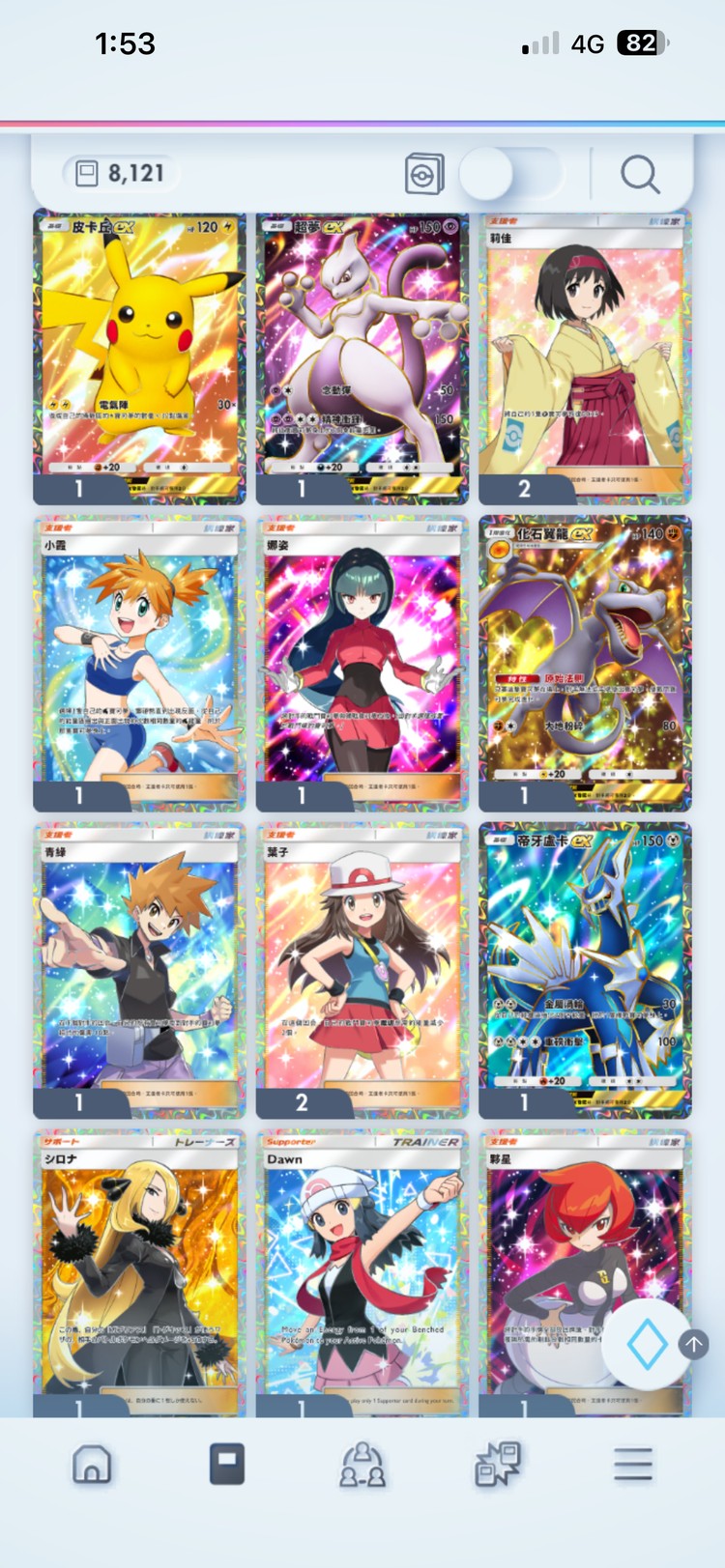
Task: Tap the floating diamond button
Action: (x=647, y=1344)
